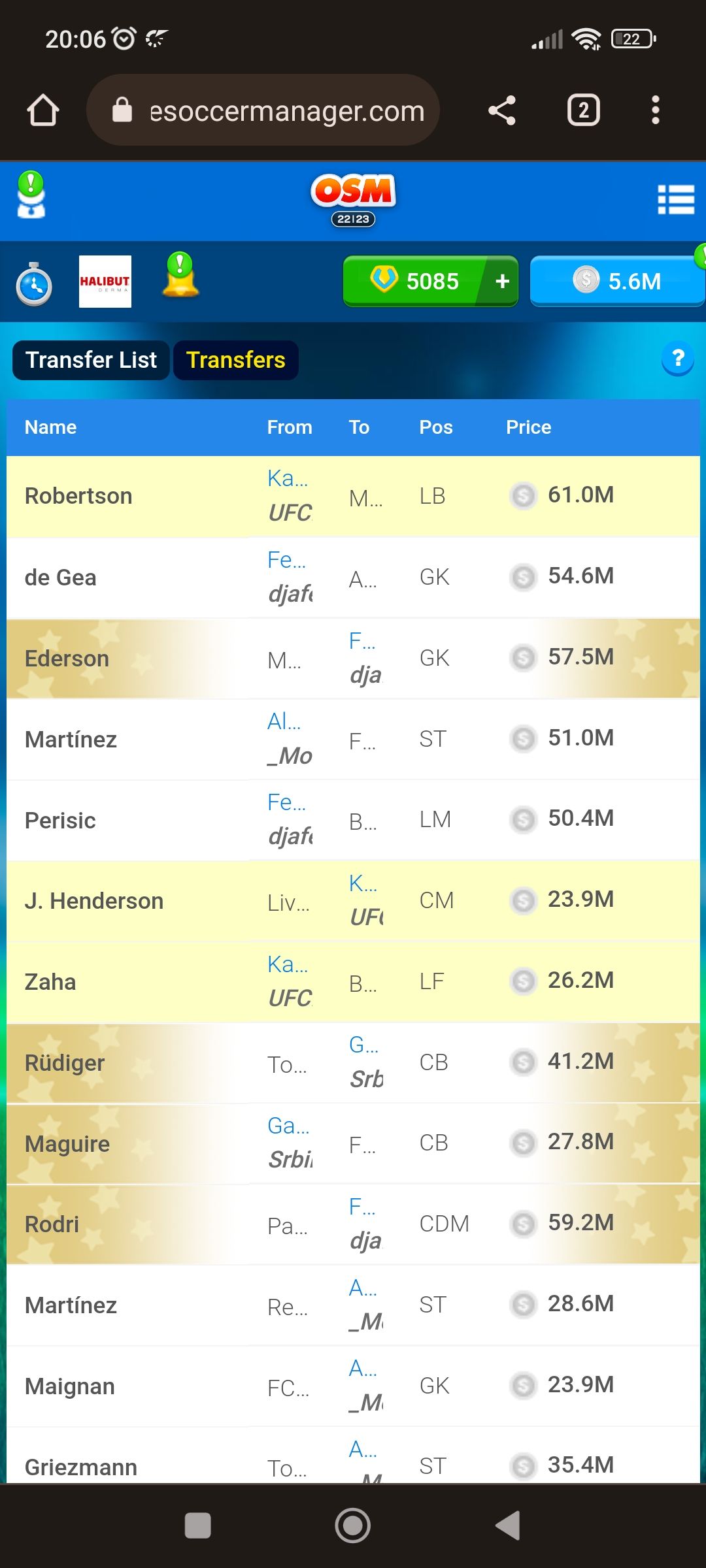Go back with the system back button
Viewport: 706px width, 1568px height.
[x=508, y=1526]
